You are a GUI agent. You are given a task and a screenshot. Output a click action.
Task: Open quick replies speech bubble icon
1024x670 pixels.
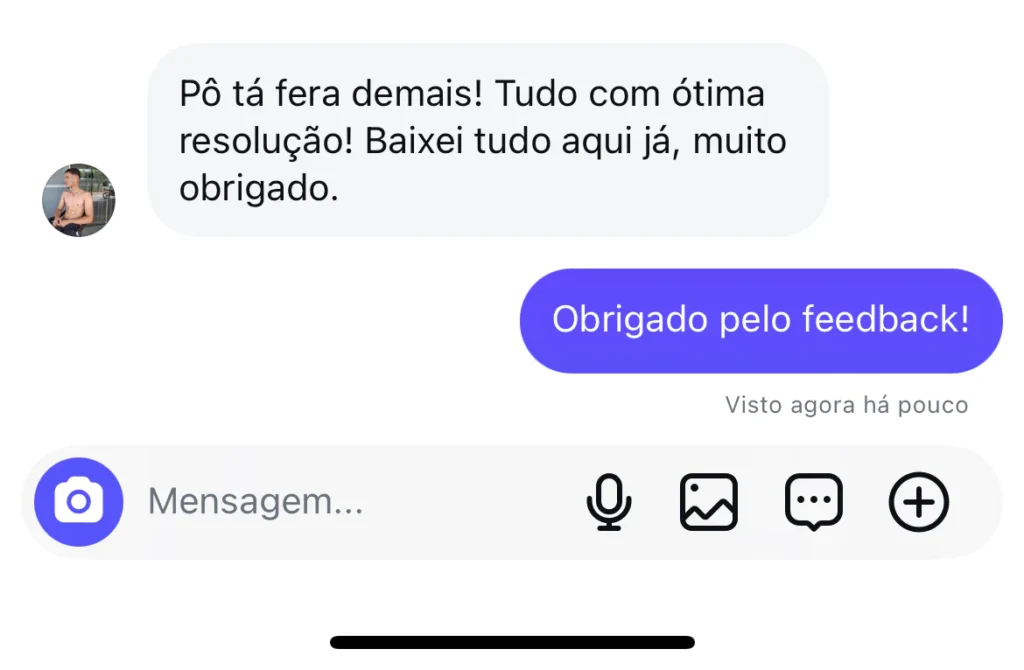coord(814,502)
